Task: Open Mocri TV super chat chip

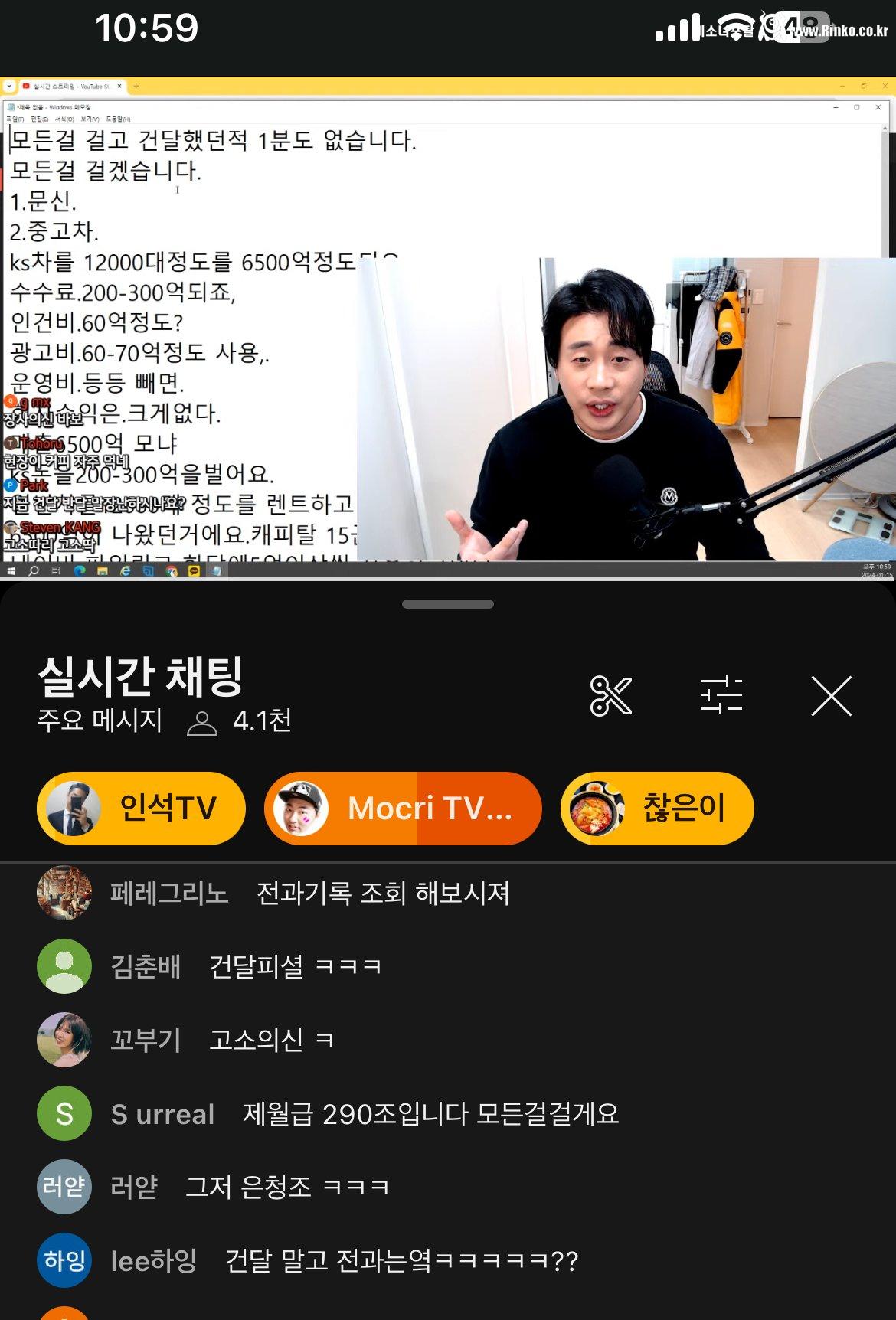Action: pos(403,808)
